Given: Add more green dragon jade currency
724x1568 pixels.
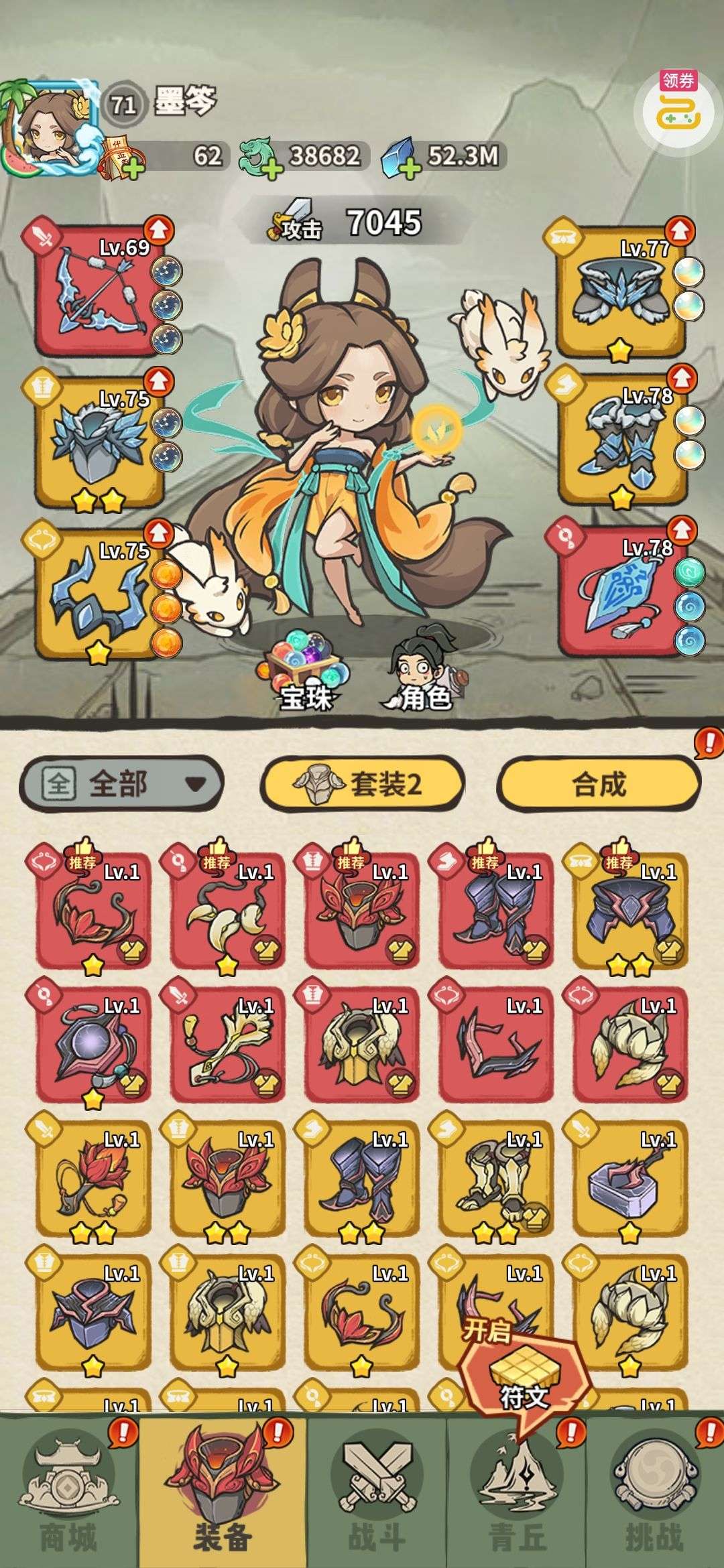Looking at the screenshot, I should click(x=271, y=168).
